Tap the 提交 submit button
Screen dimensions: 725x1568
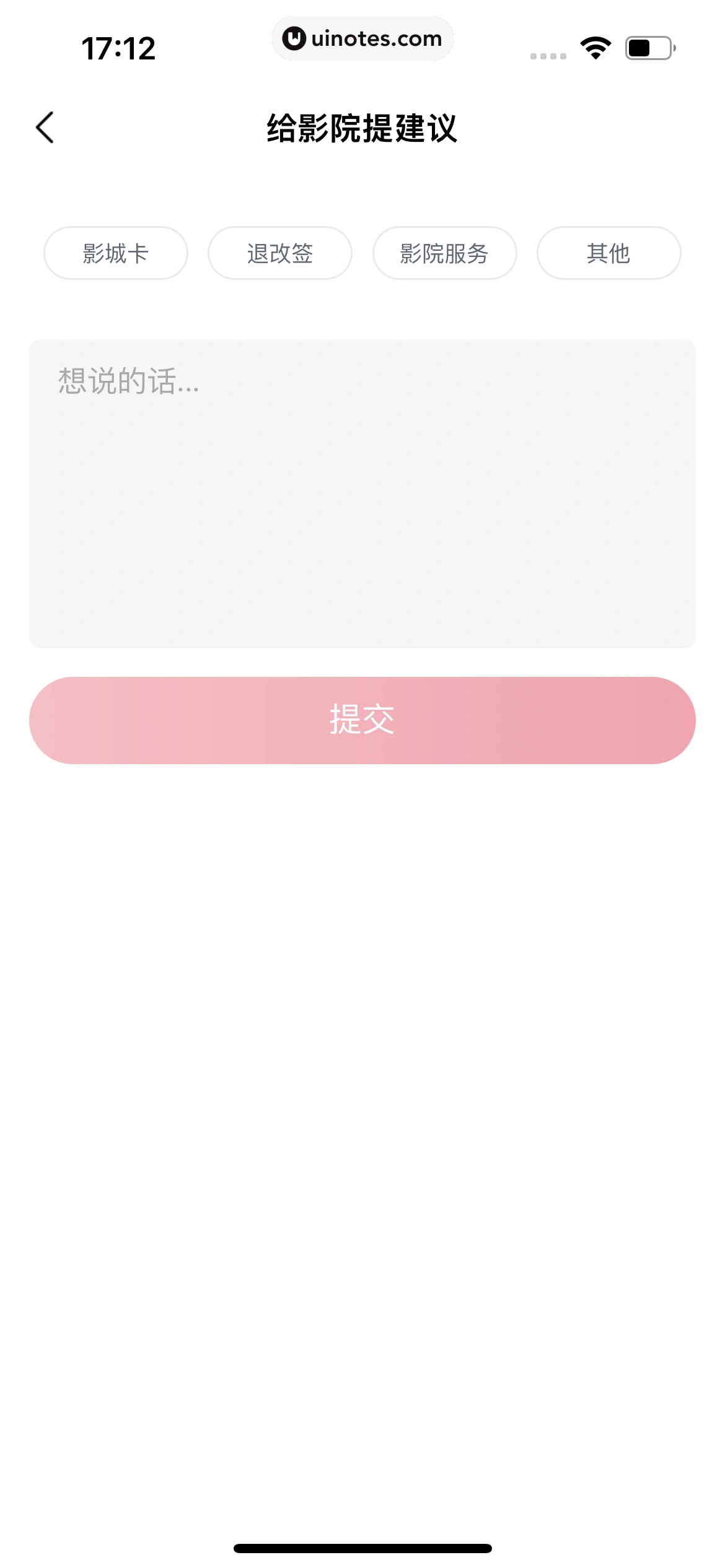[x=362, y=720]
